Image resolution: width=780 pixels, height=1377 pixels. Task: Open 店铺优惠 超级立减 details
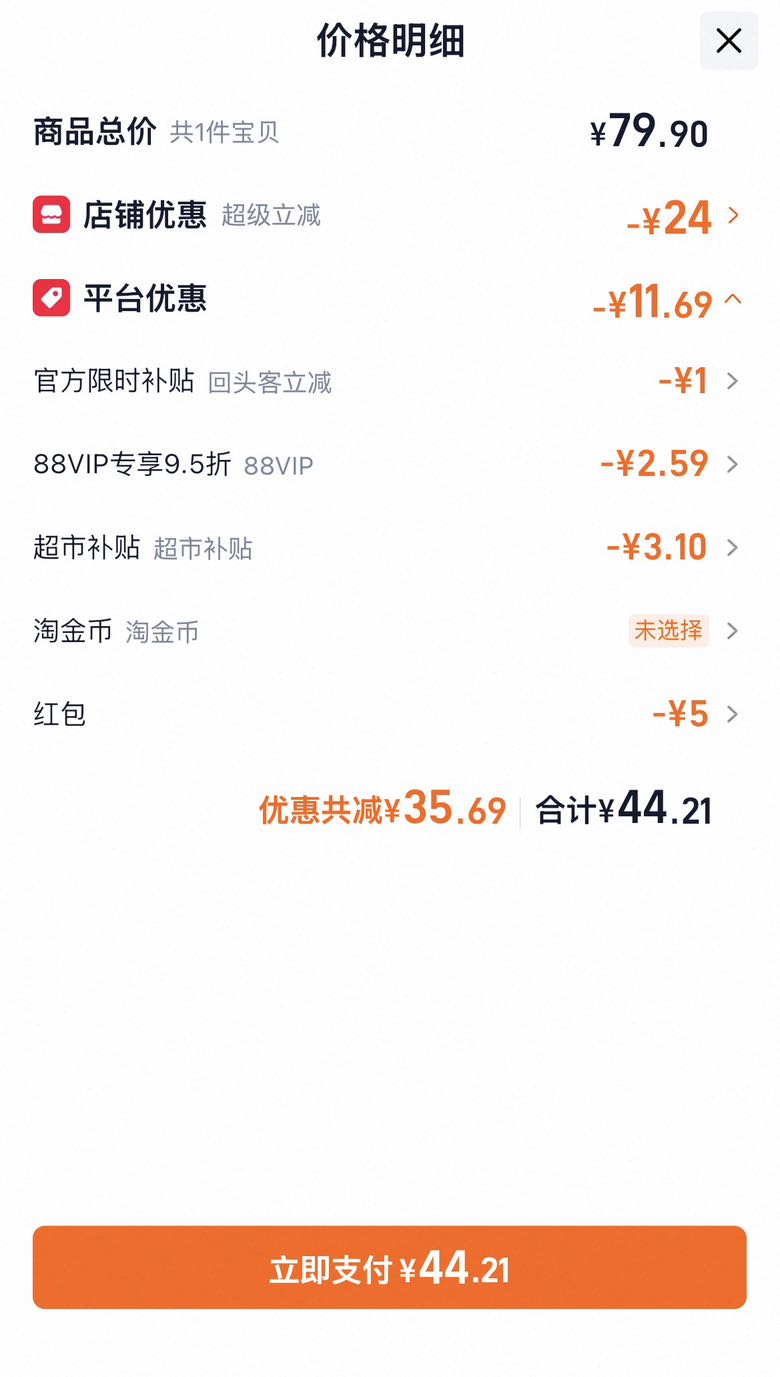coord(389,215)
